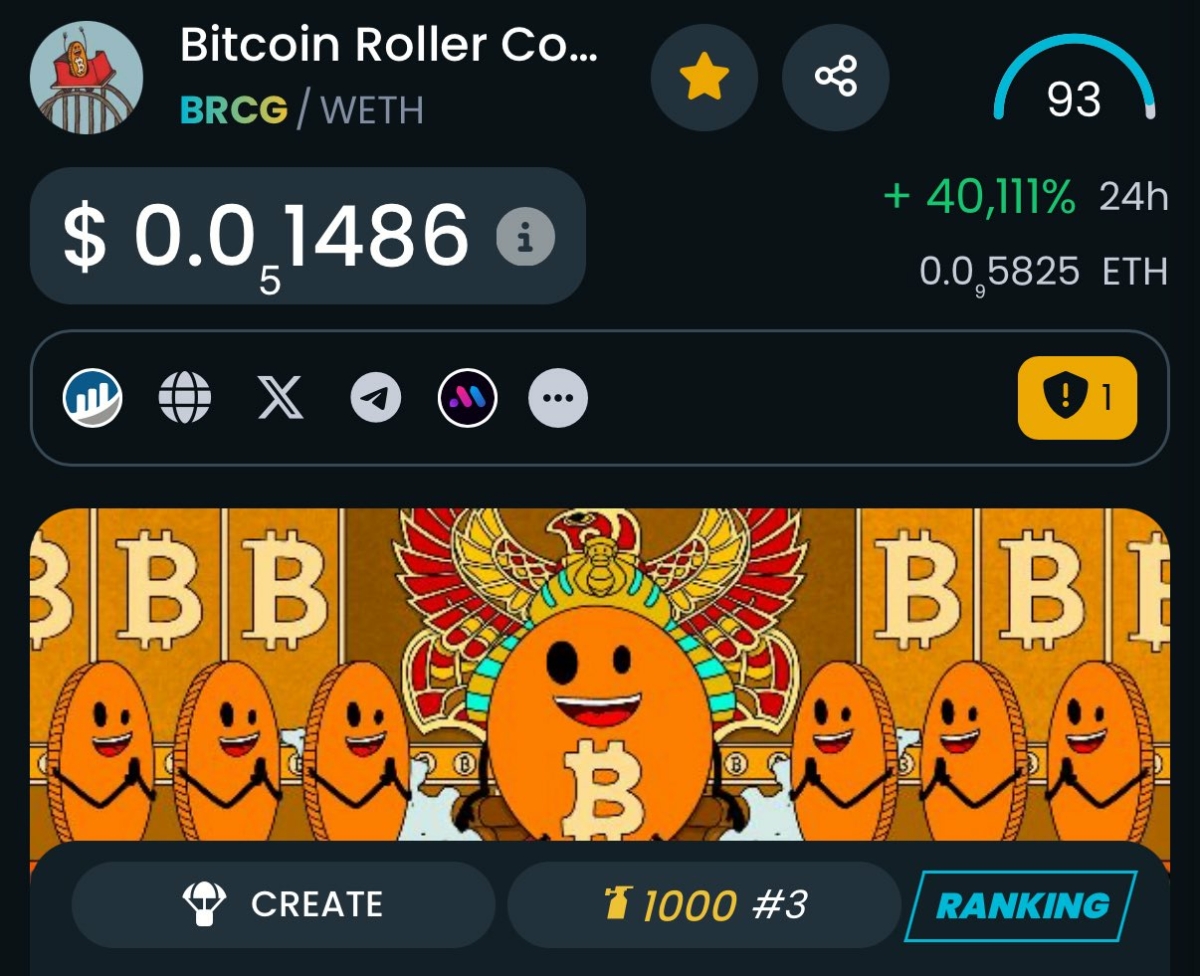Open the price info icon
Viewport: 1200px width, 976px height.
pyautogui.click(x=525, y=237)
